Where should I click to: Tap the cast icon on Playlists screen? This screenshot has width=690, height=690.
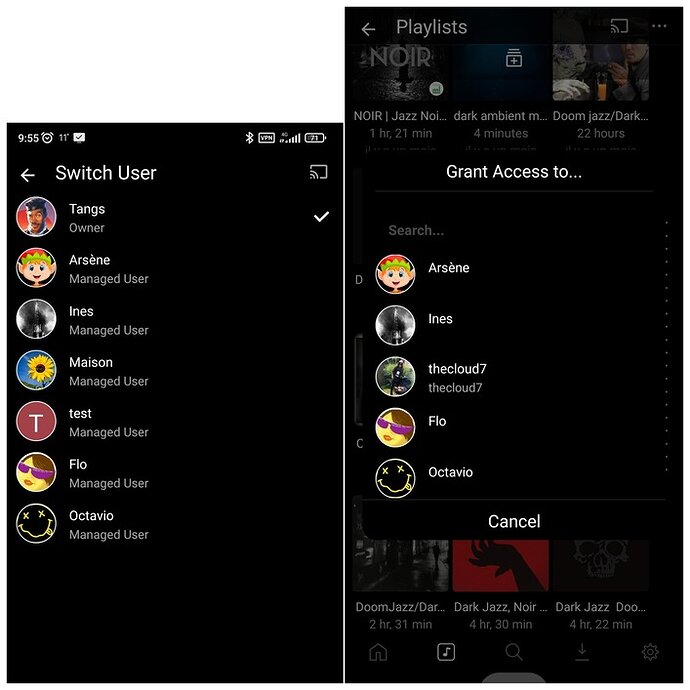pos(620,27)
